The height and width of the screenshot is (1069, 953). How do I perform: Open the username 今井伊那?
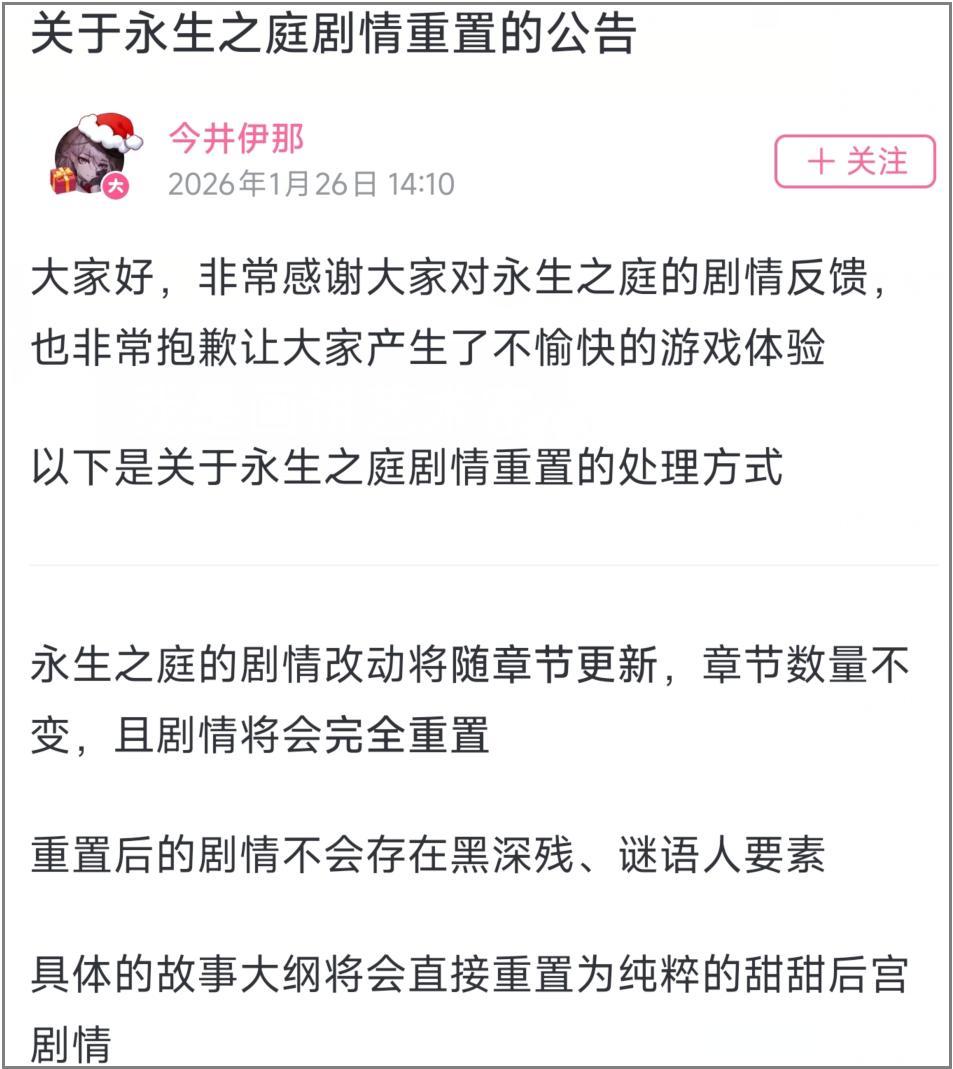click(x=236, y=138)
